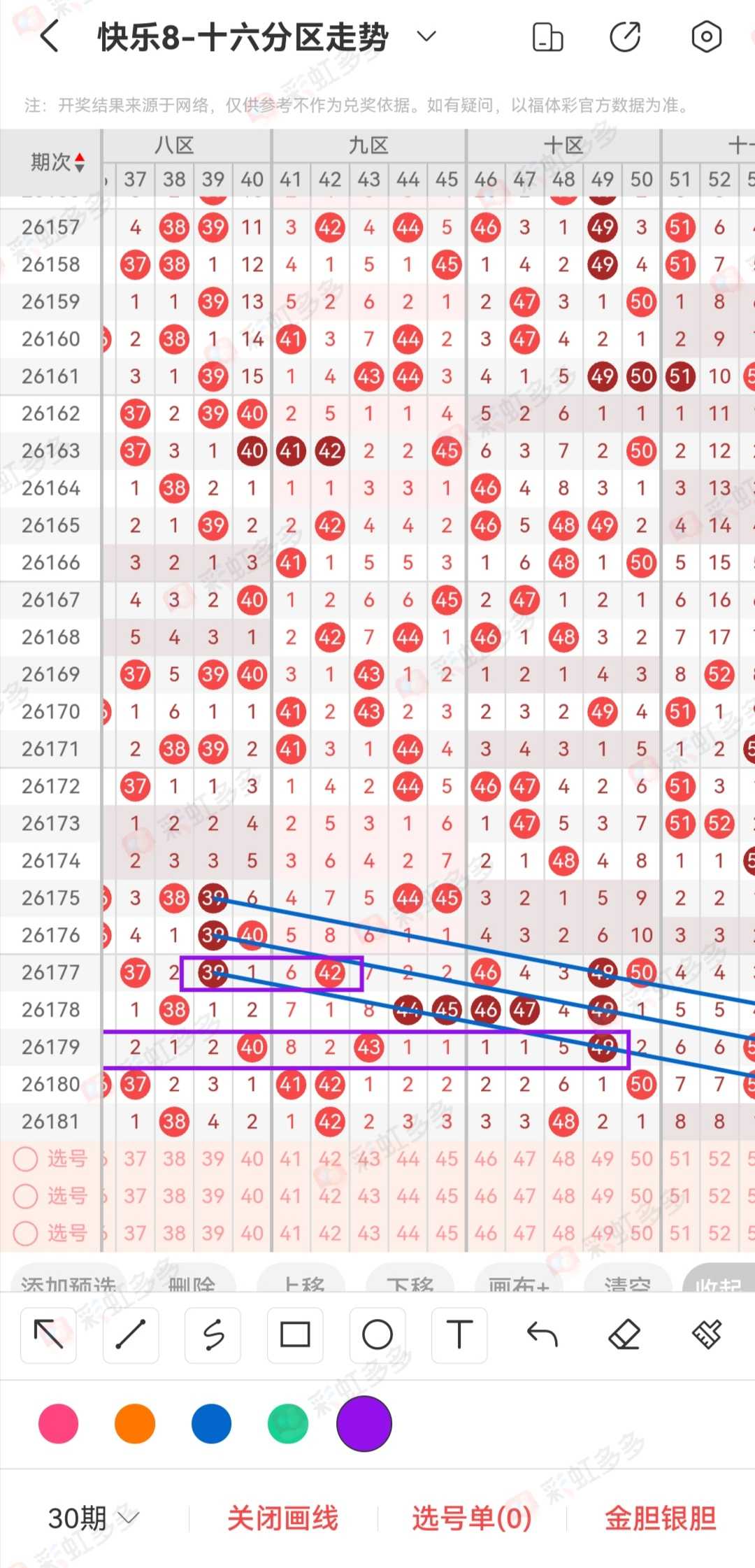755x1568 pixels.
Task: Sort by the 期次 column header
Action: [x=57, y=162]
